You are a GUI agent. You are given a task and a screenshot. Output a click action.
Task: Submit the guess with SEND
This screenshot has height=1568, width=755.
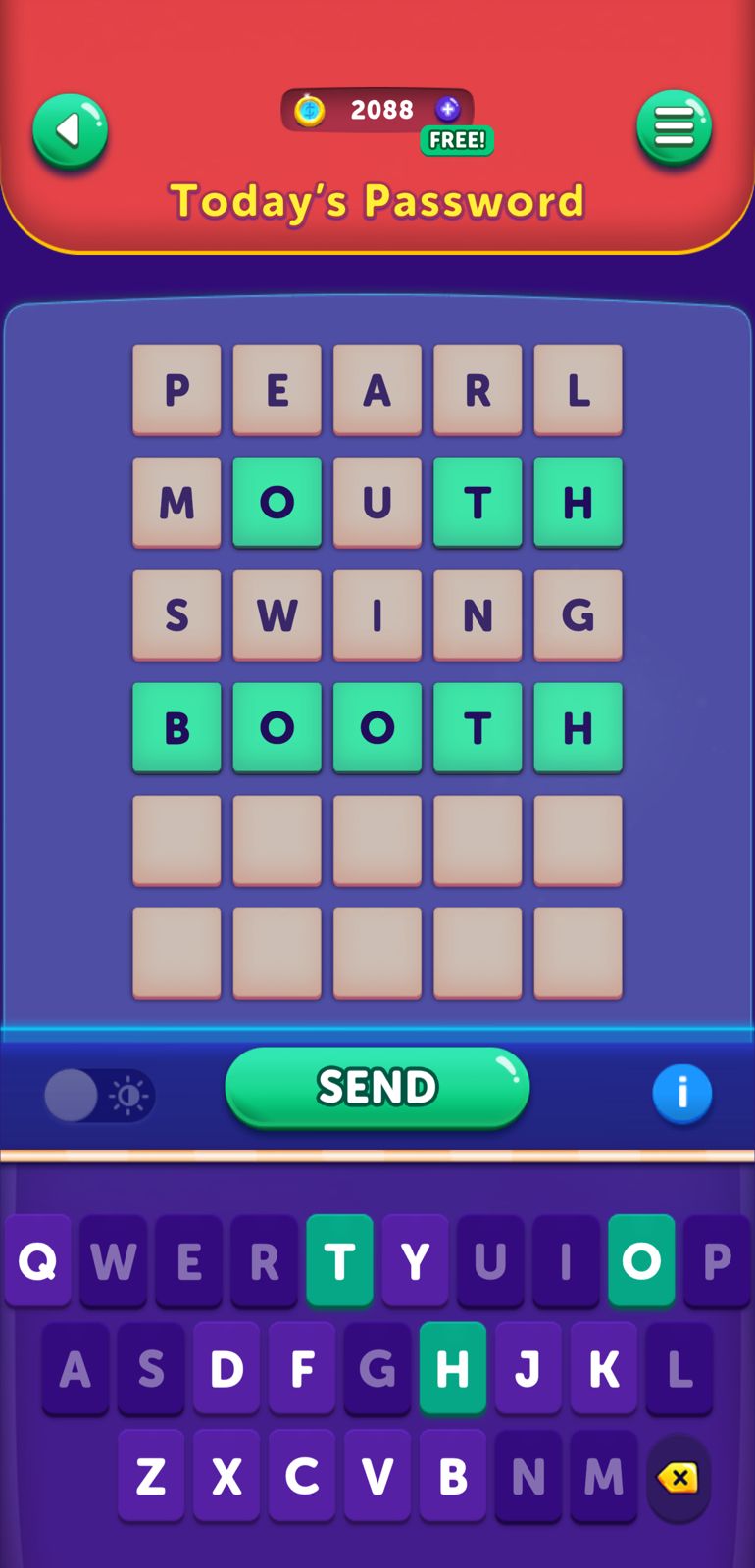[x=377, y=1087]
